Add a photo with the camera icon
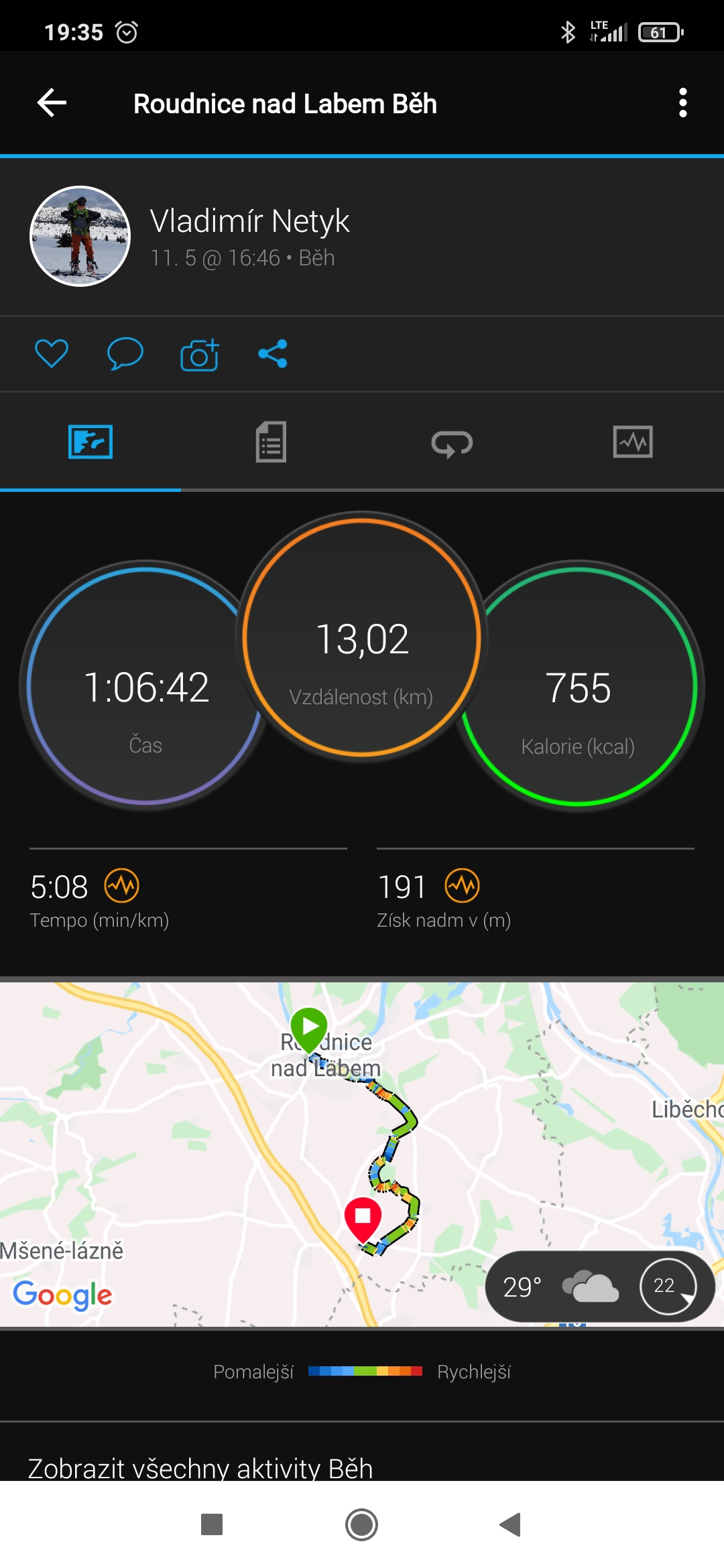 pos(199,354)
